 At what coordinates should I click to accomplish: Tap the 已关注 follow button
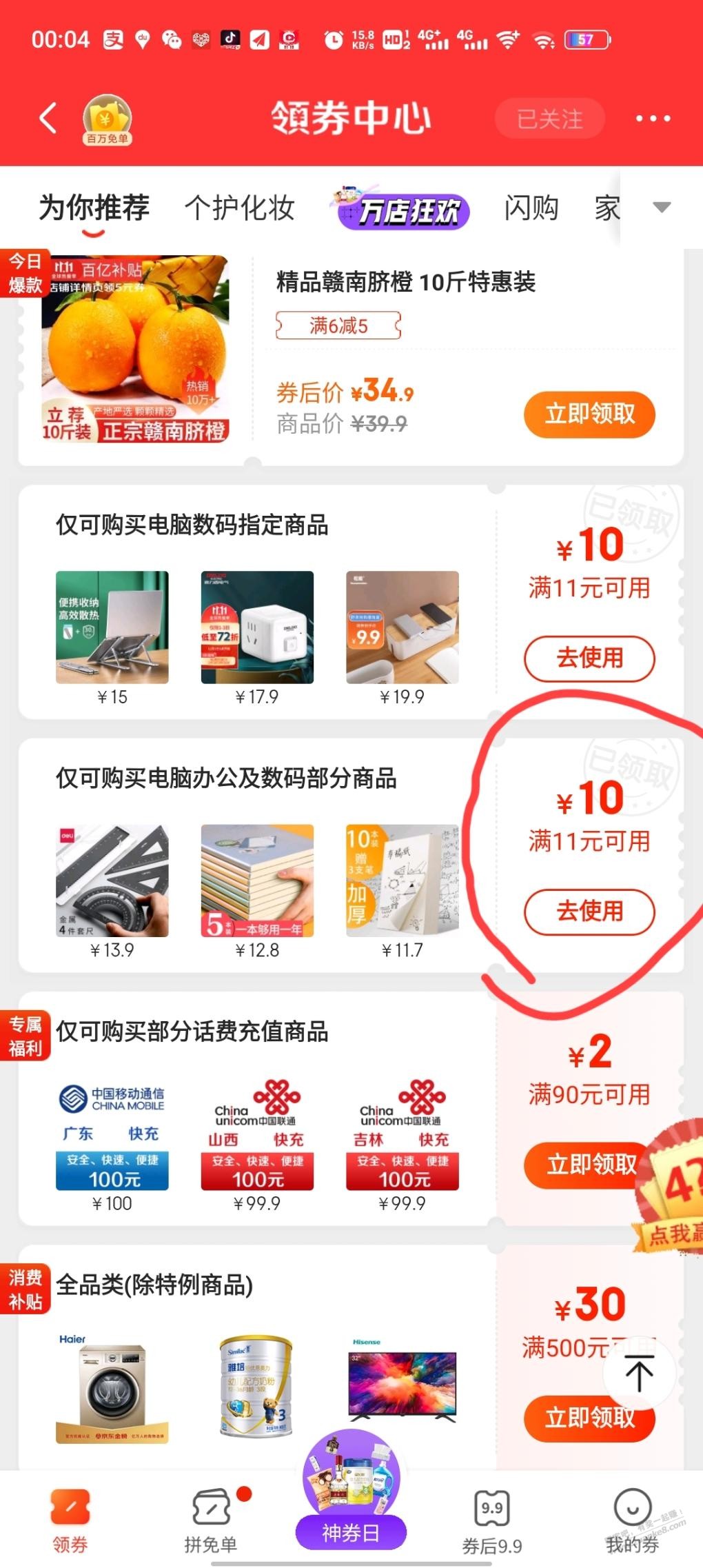(549, 119)
